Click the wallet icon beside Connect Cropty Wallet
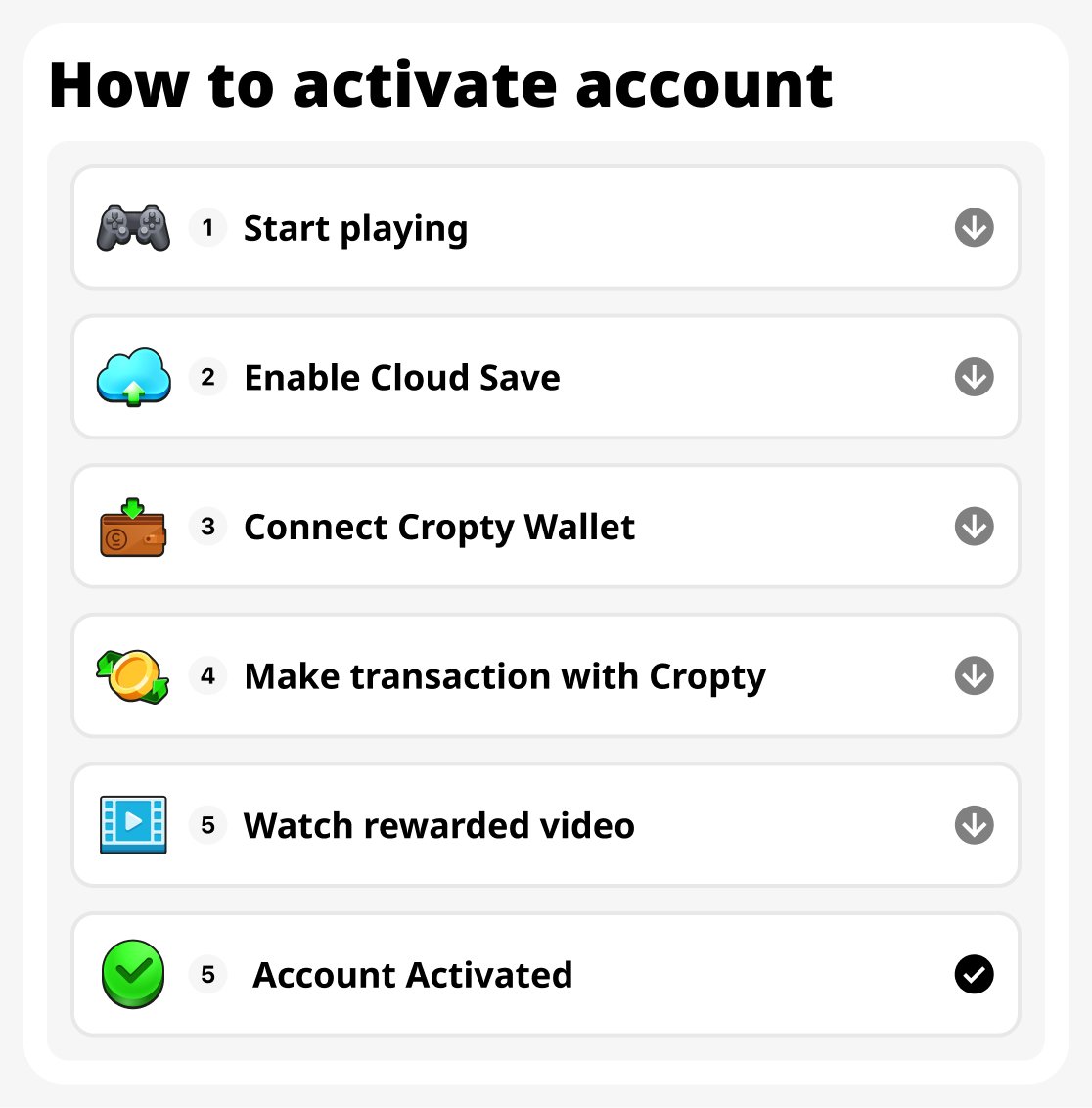Image resolution: width=1092 pixels, height=1108 pixels. point(133,527)
